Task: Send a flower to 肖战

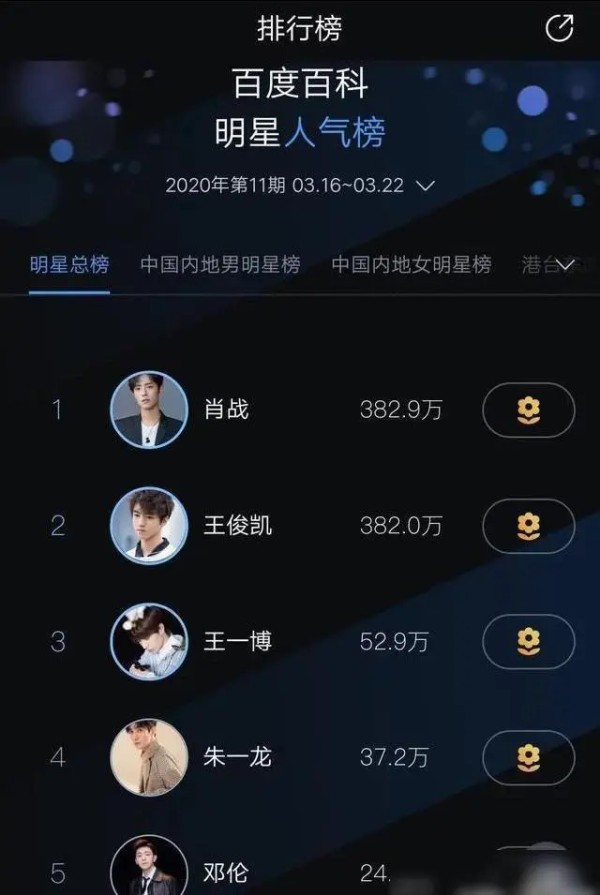Action: tap(528, 410)
